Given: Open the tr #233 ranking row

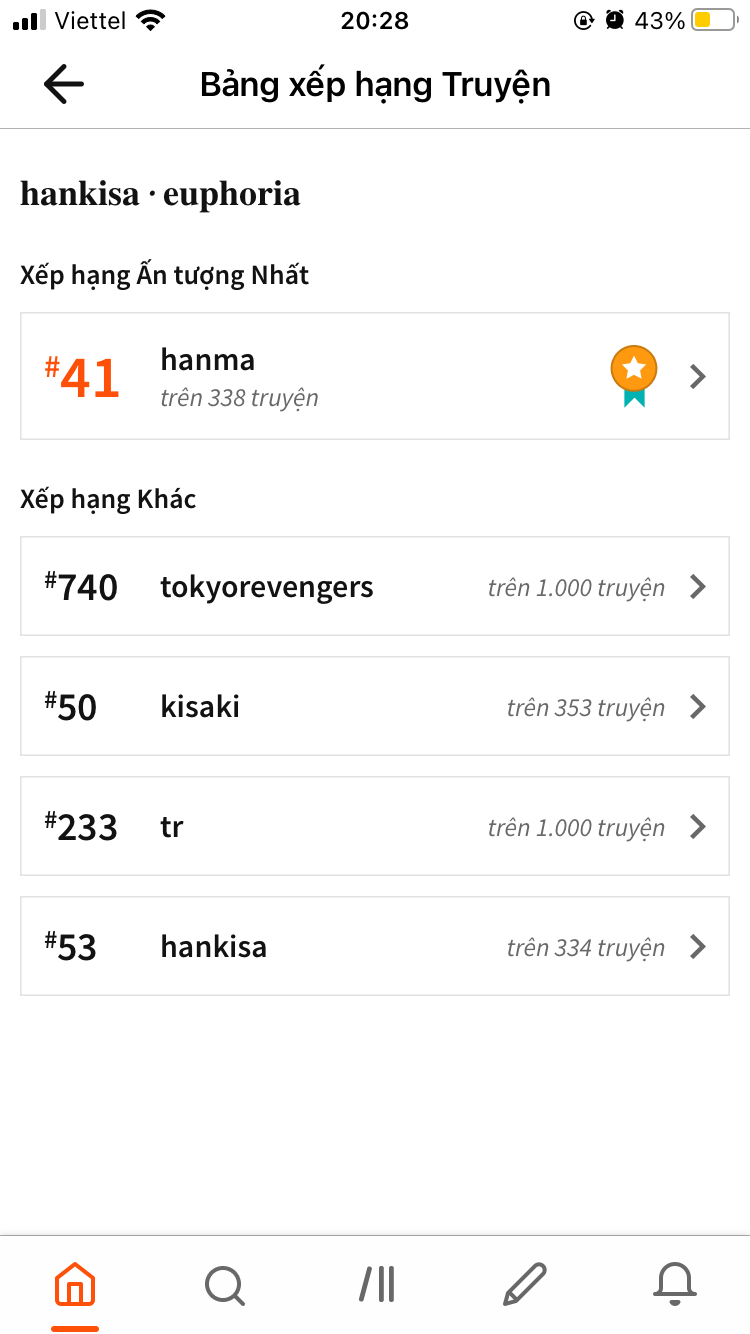Looking at the screenshot, I should 375,826.
